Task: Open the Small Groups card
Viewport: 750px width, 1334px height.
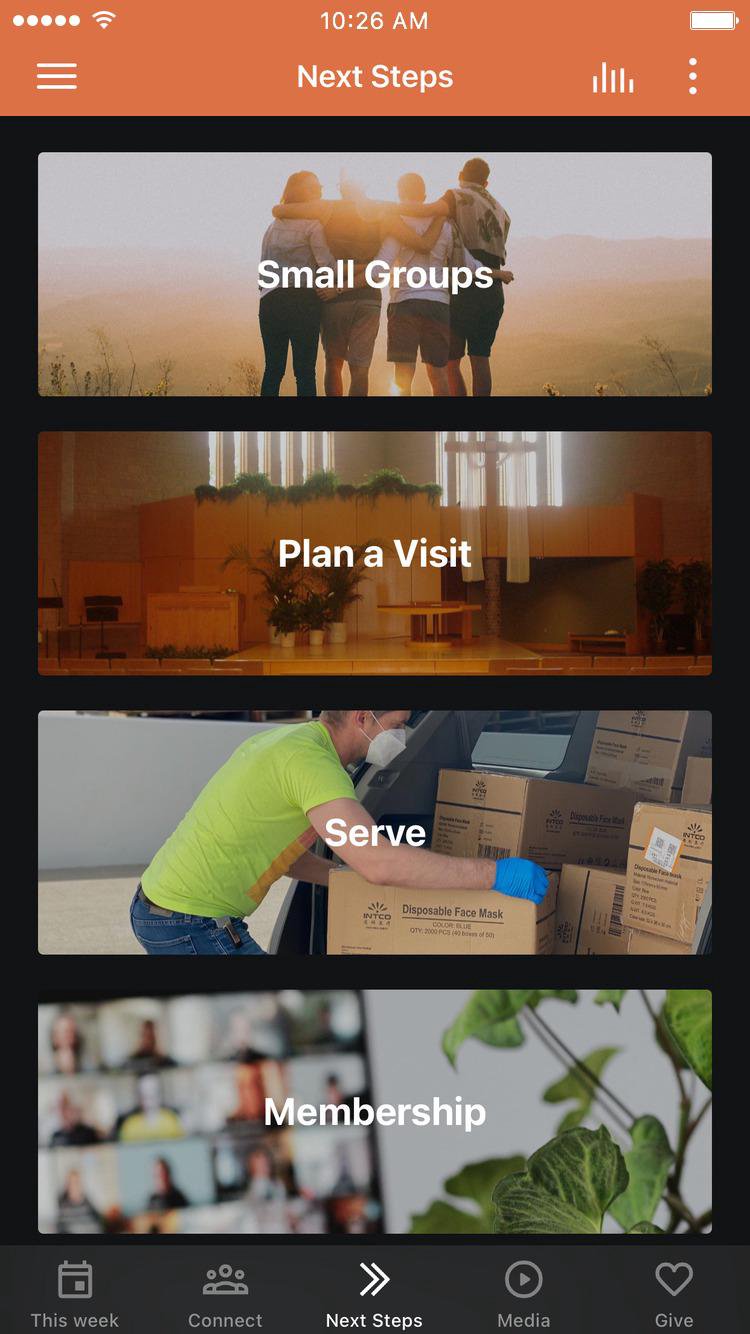Action: [x=375, y=274]
